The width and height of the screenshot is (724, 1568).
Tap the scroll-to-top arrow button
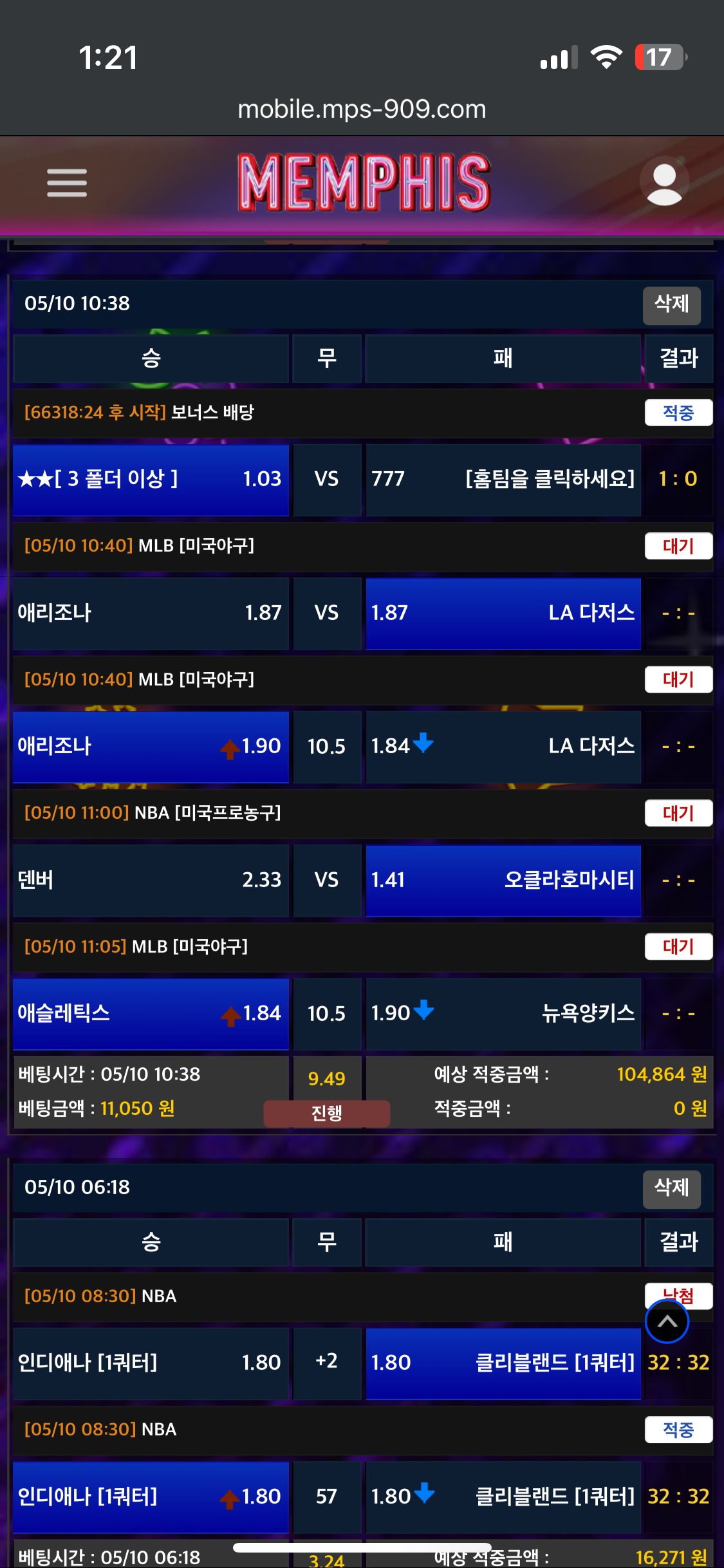coord(667,1321)
